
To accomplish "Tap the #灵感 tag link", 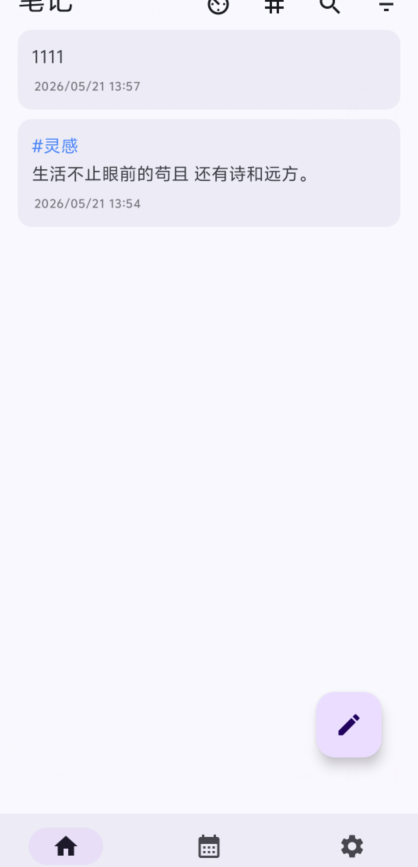I will click(55, 146).
